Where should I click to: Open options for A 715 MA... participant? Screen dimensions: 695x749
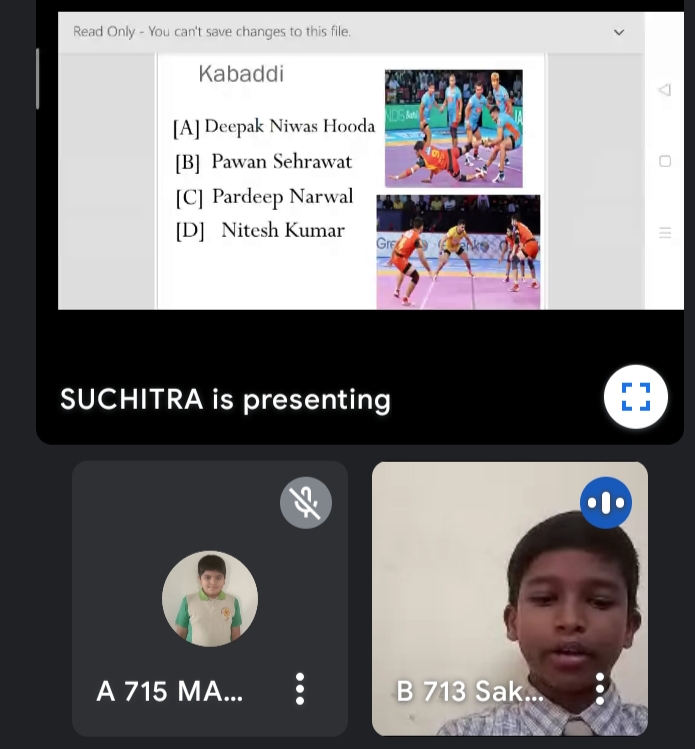click(x=299, y=689)
